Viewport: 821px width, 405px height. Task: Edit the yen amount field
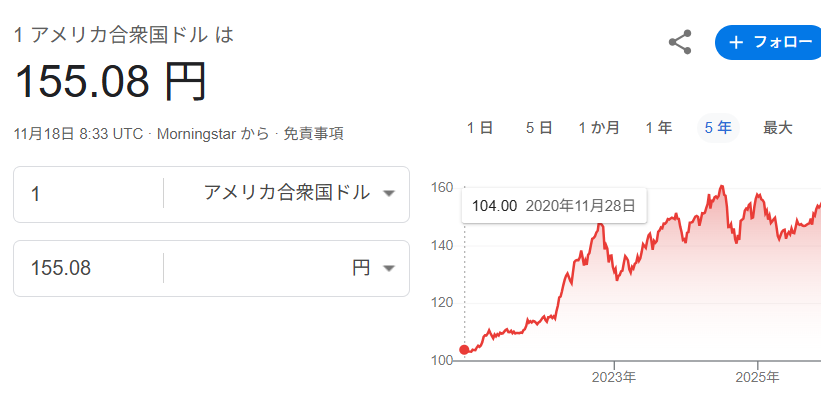pos(90,268)
